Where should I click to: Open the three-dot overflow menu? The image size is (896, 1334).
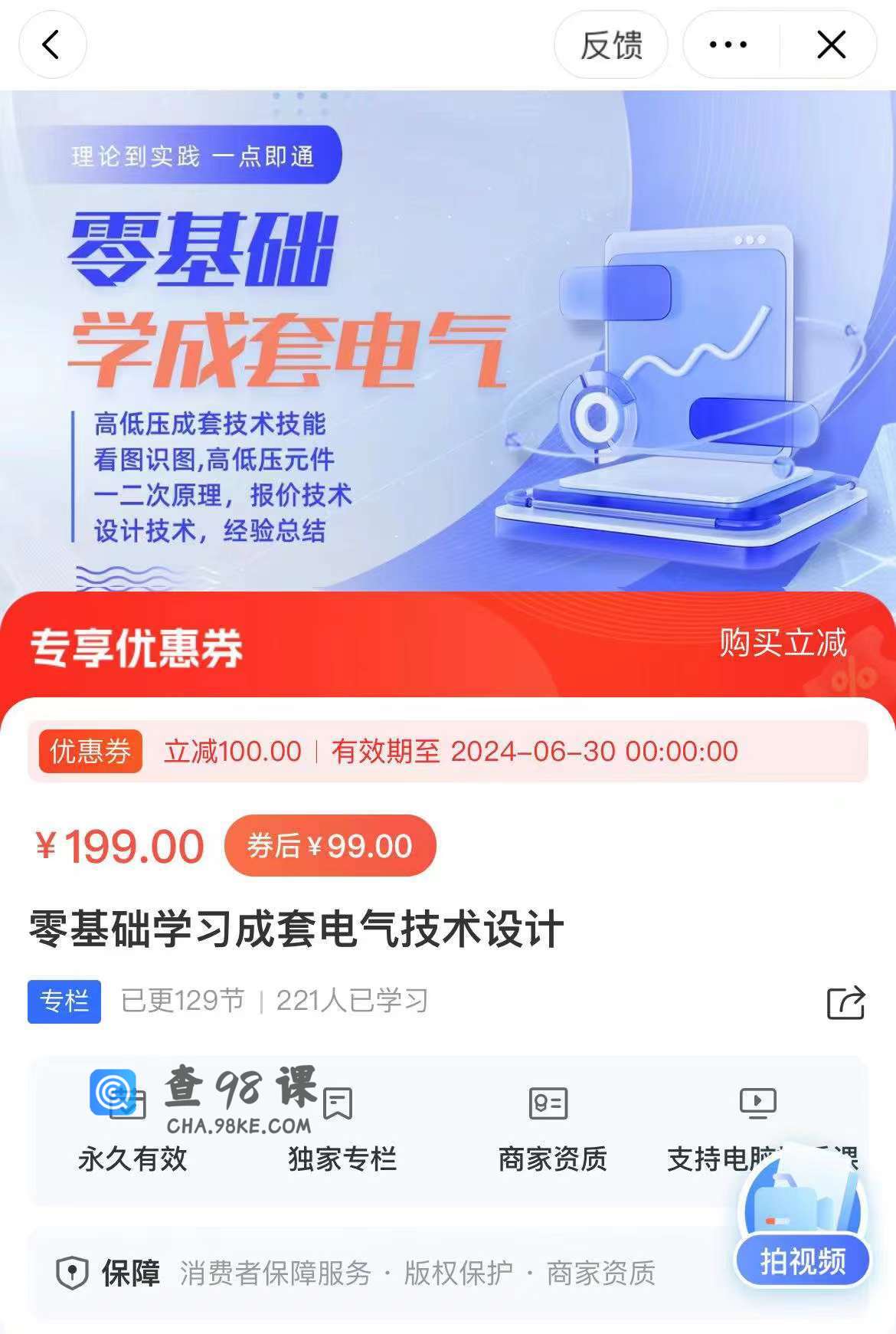[x=728, y=45]
